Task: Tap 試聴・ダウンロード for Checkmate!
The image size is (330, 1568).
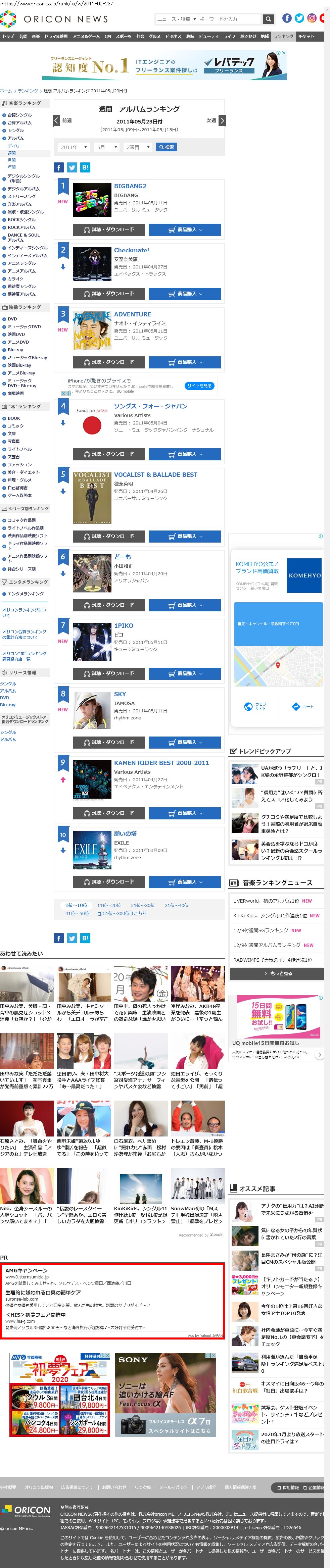Action: pos(109,294)
